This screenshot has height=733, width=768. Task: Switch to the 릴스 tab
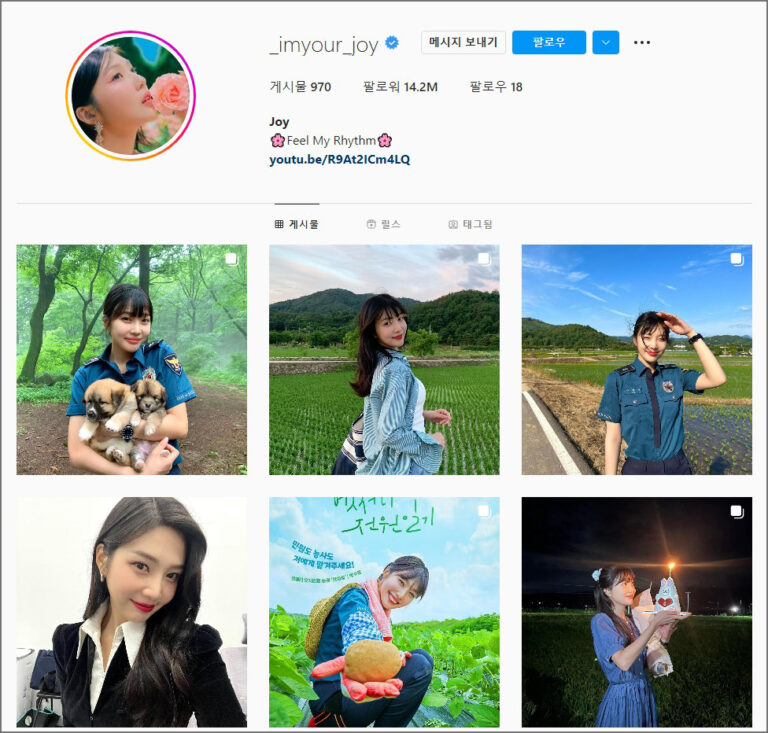(383, 224)
